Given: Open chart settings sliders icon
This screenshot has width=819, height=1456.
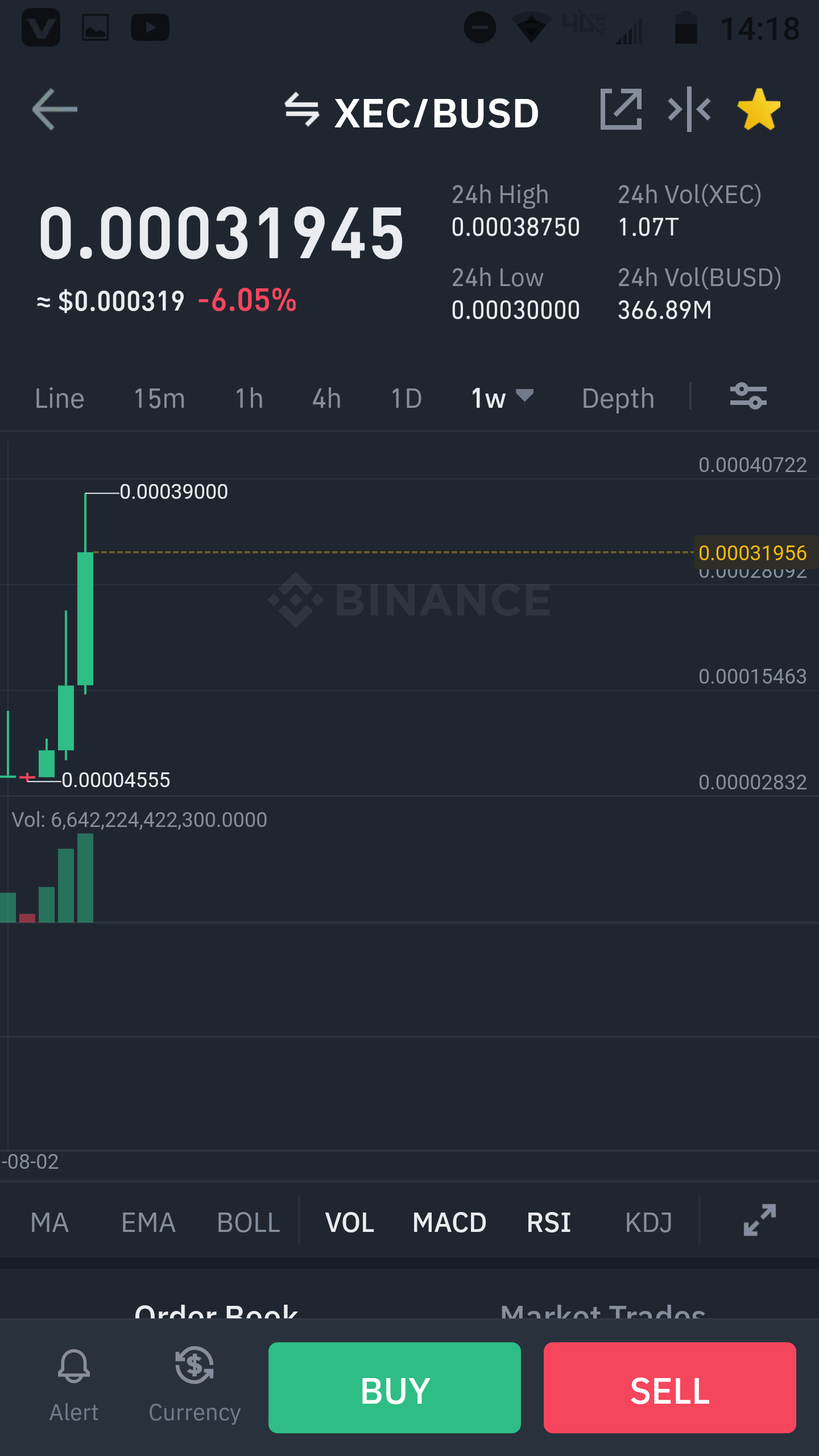Looking at the screenshot, I should 748,396.
